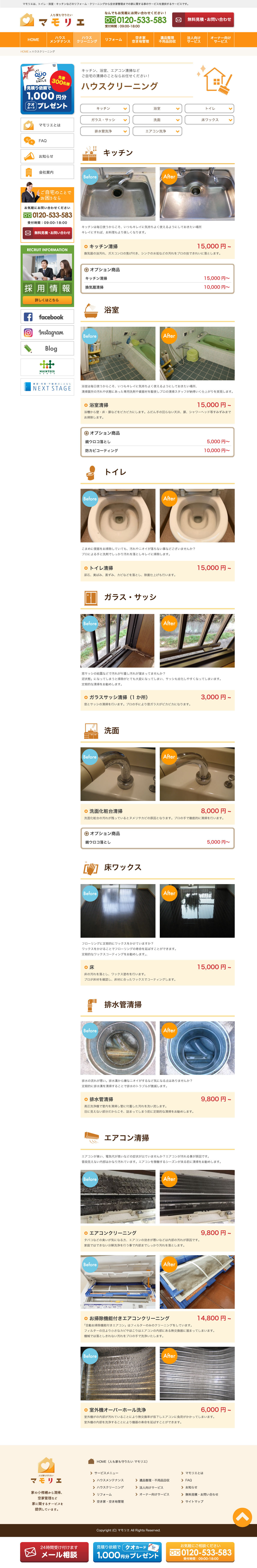Viewport: 257px width, 1568px height.
Task: Open the facebook sidebar link
Action: [x=47, y=316]
